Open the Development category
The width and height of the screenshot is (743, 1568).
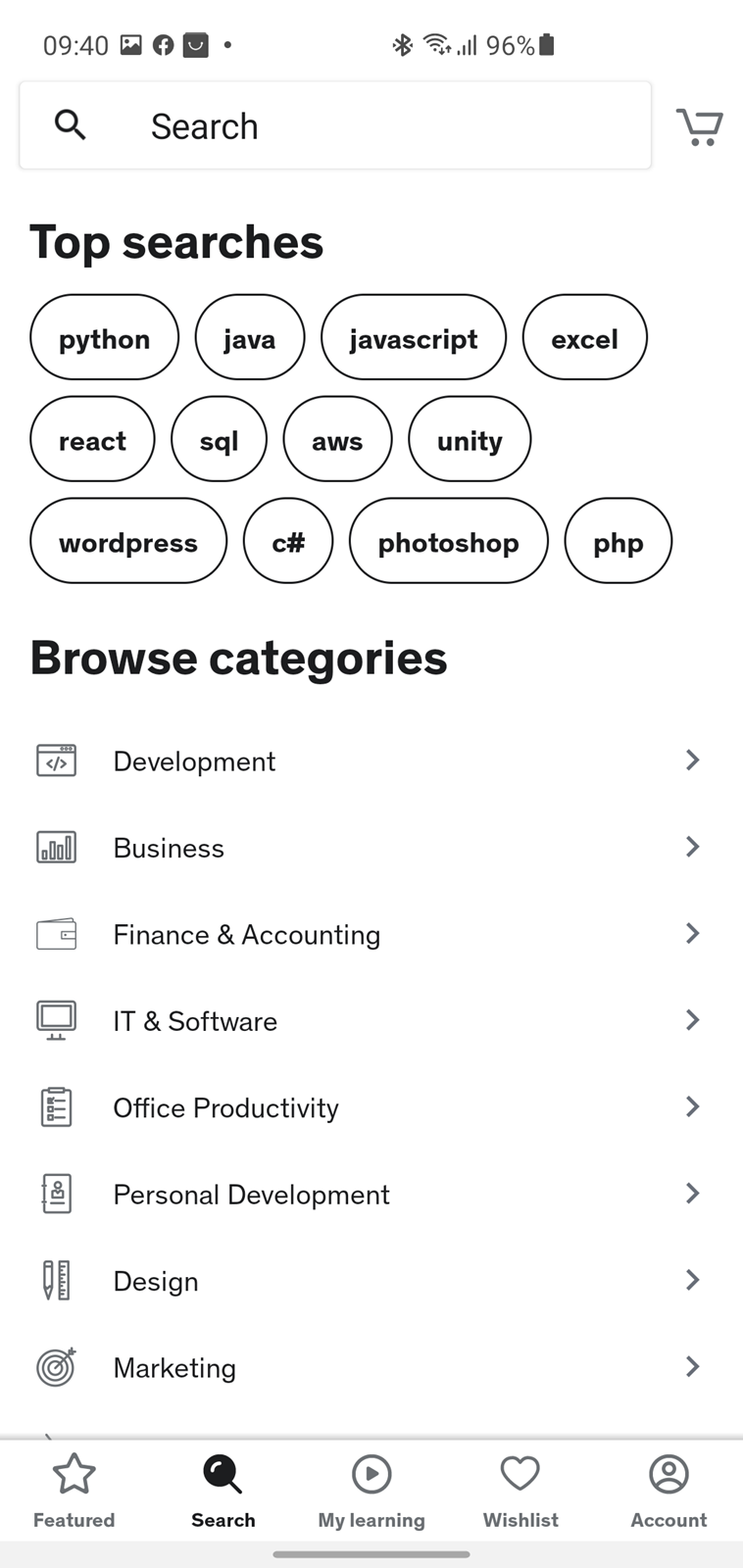(x=371, y=760)
